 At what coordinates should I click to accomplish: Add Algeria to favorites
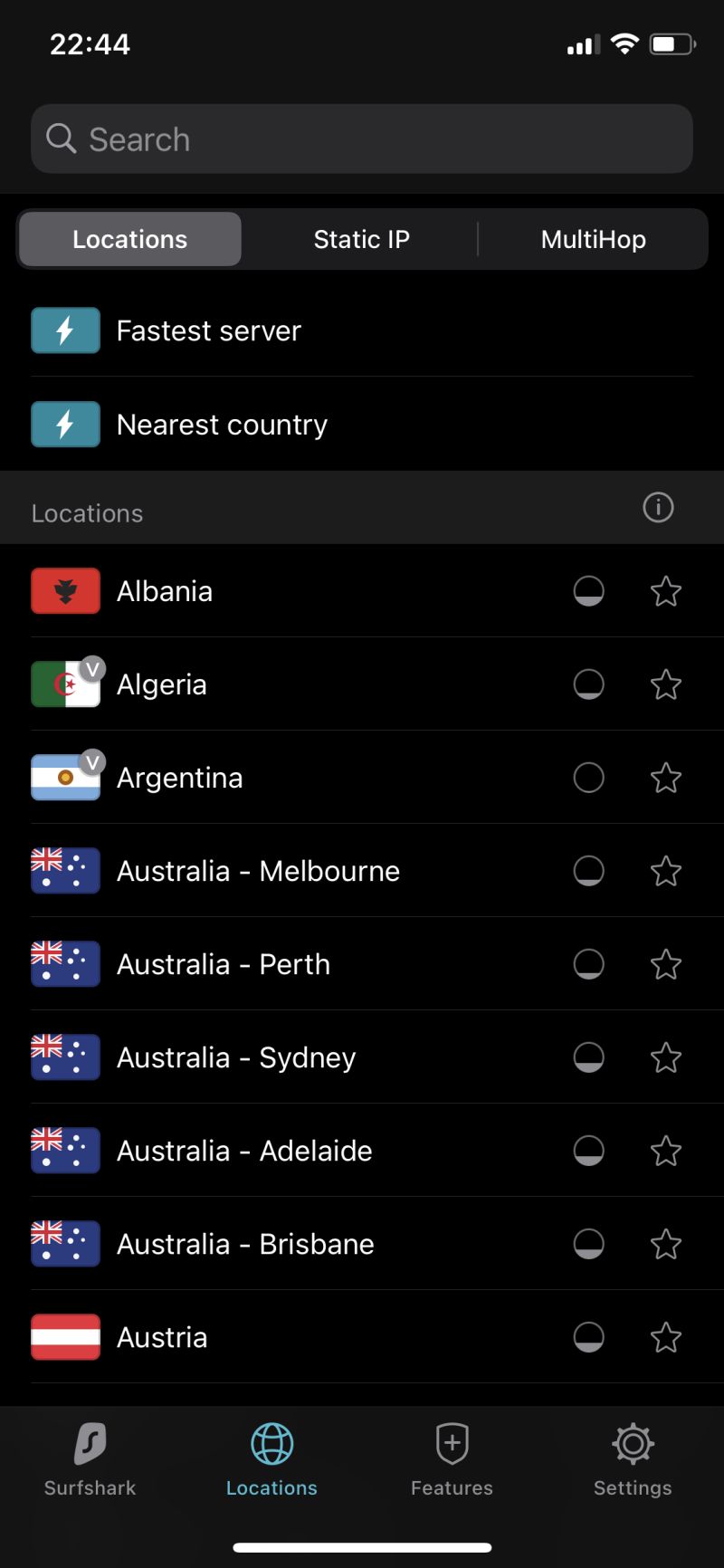click(666, 684)
